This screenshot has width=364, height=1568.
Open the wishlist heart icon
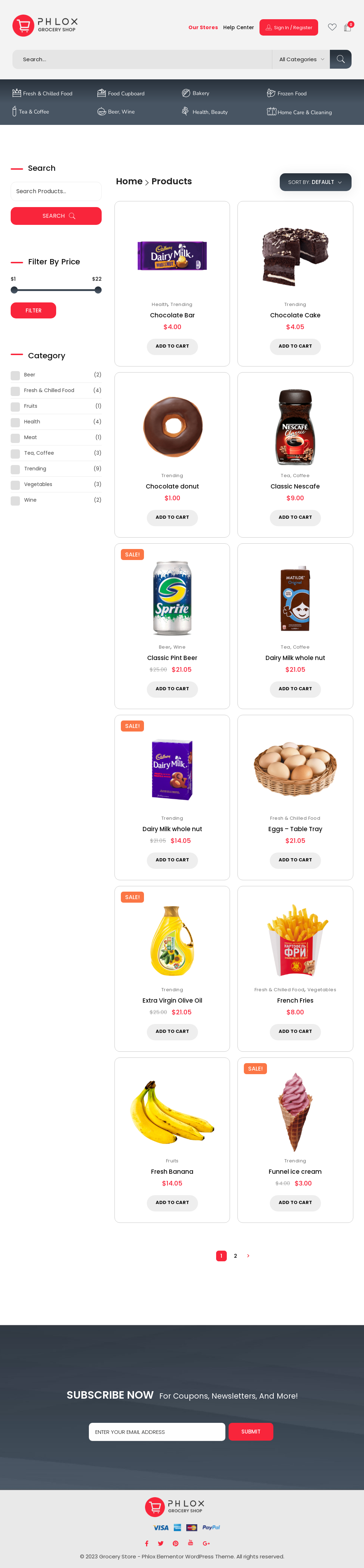pyautogui.click(x=332, y=27)
